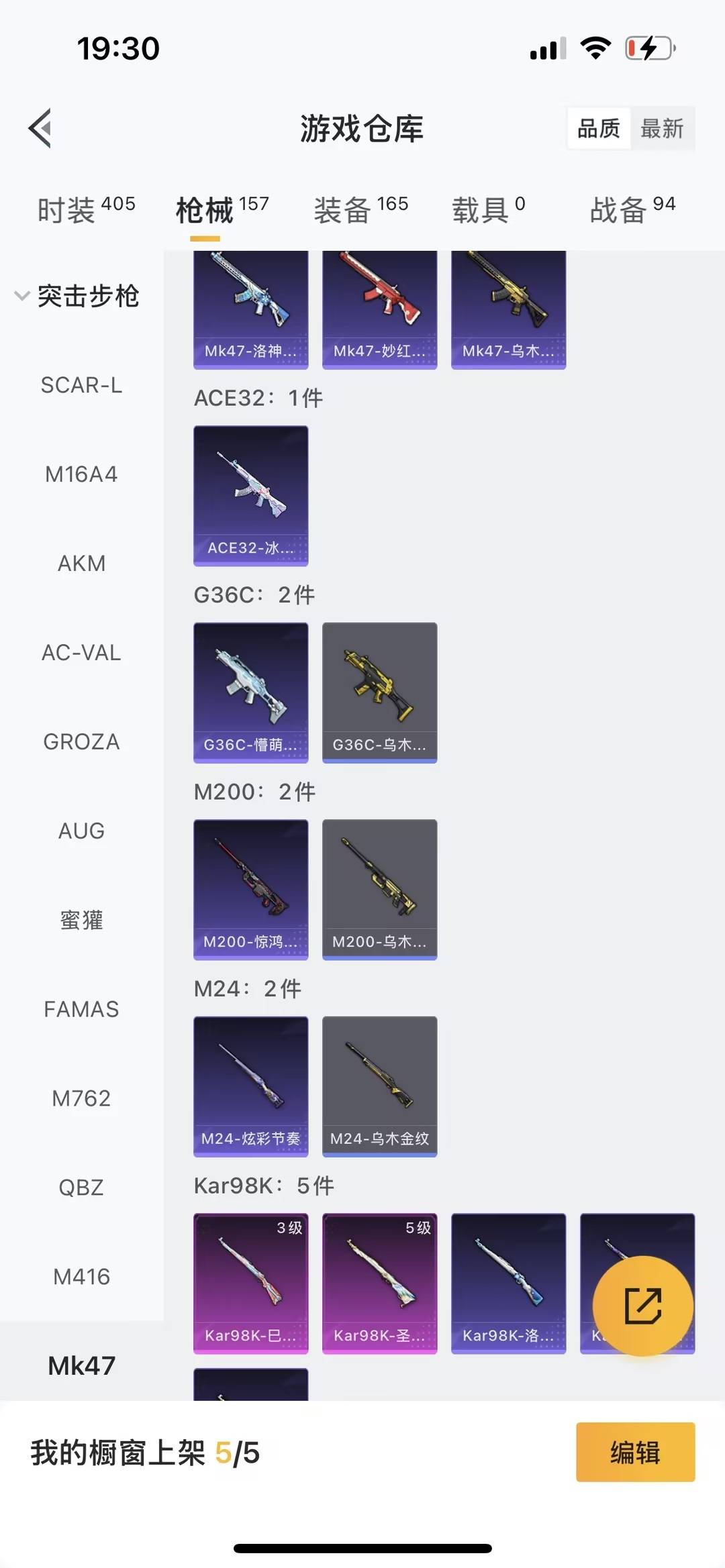Sort by 最新
725x1568 pixels.
coord(661,127)
